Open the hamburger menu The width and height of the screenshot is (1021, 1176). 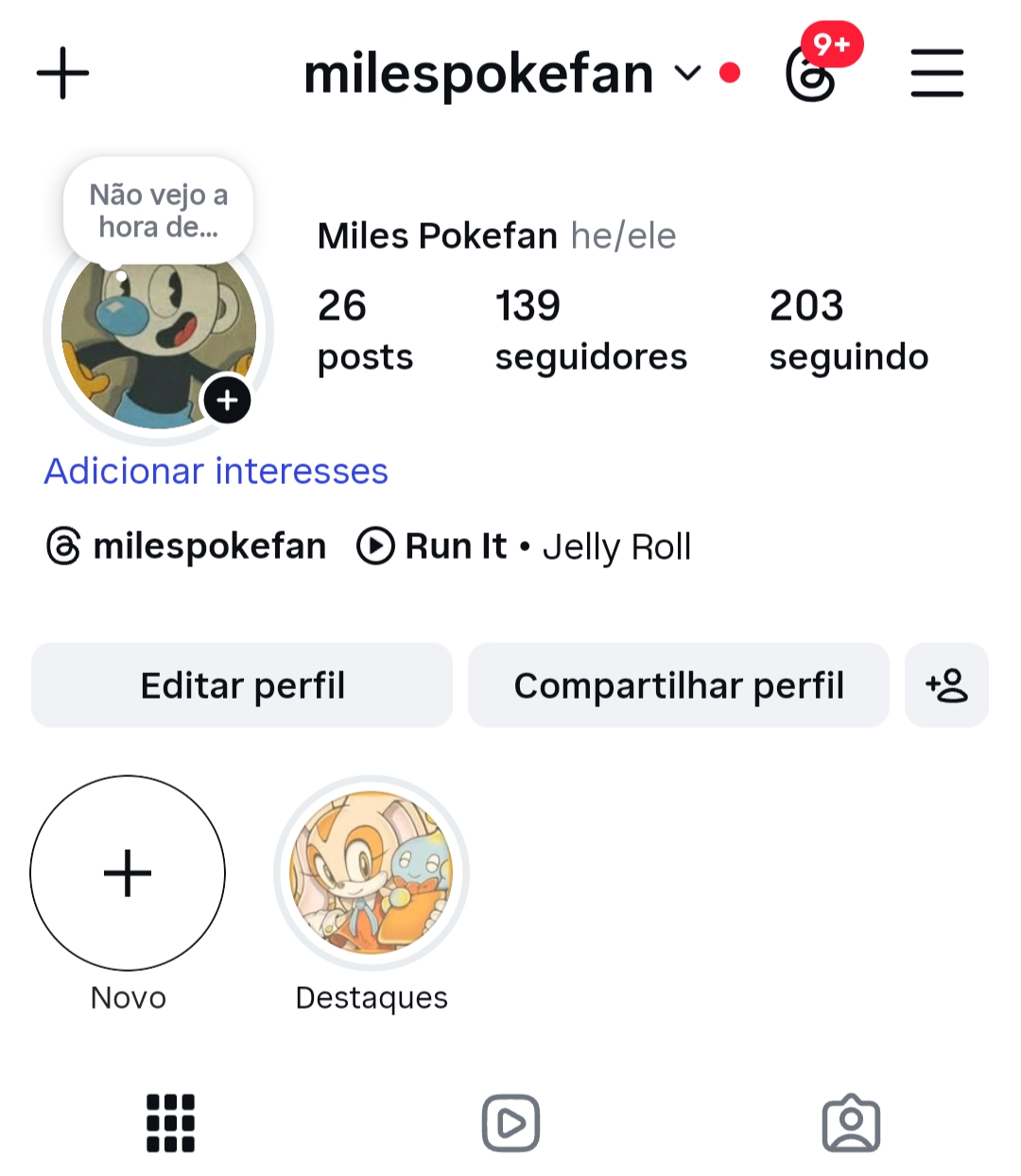point(936,74)
